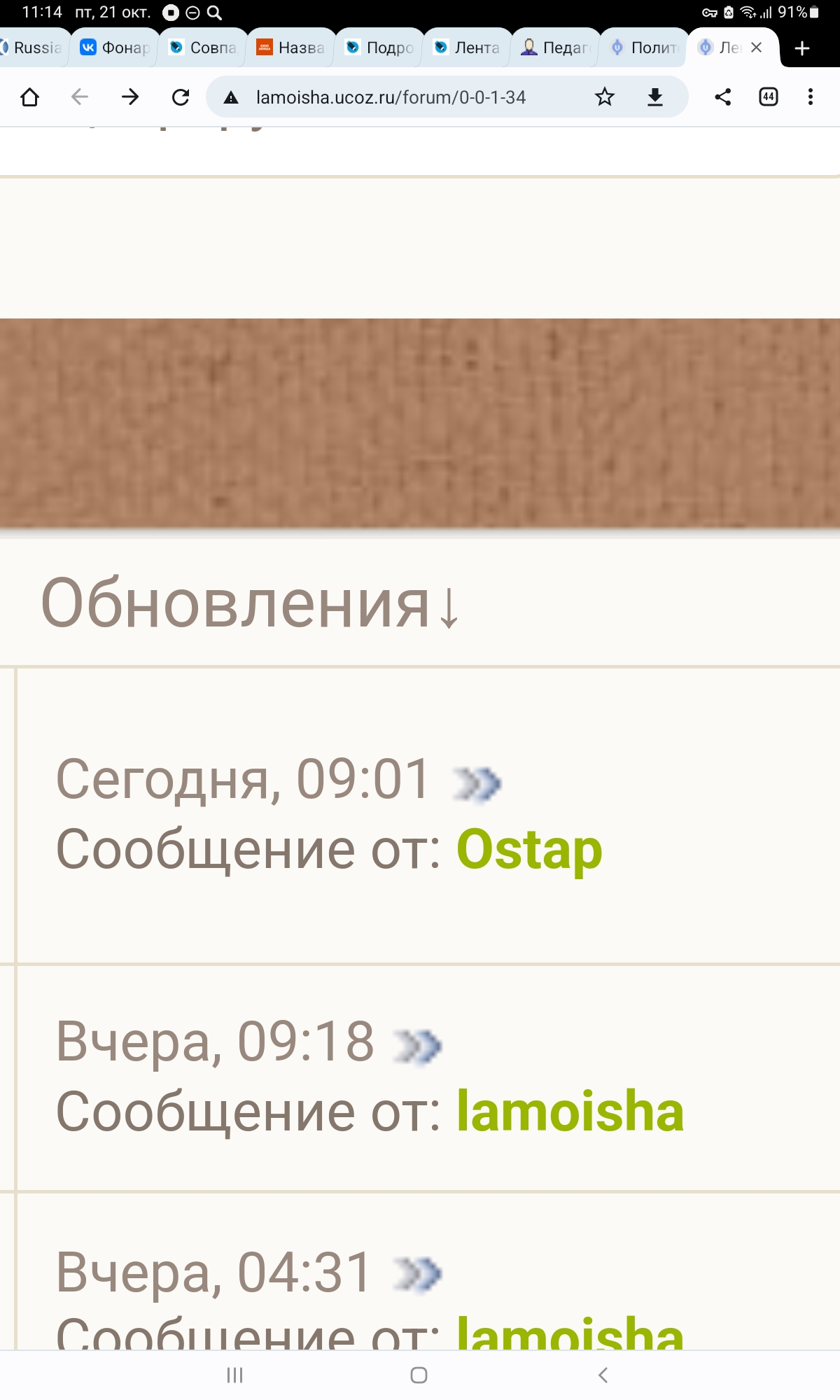This screenshot has width=840, height=1400.
Task: Go forward to the next page
Action: point(130,97)
